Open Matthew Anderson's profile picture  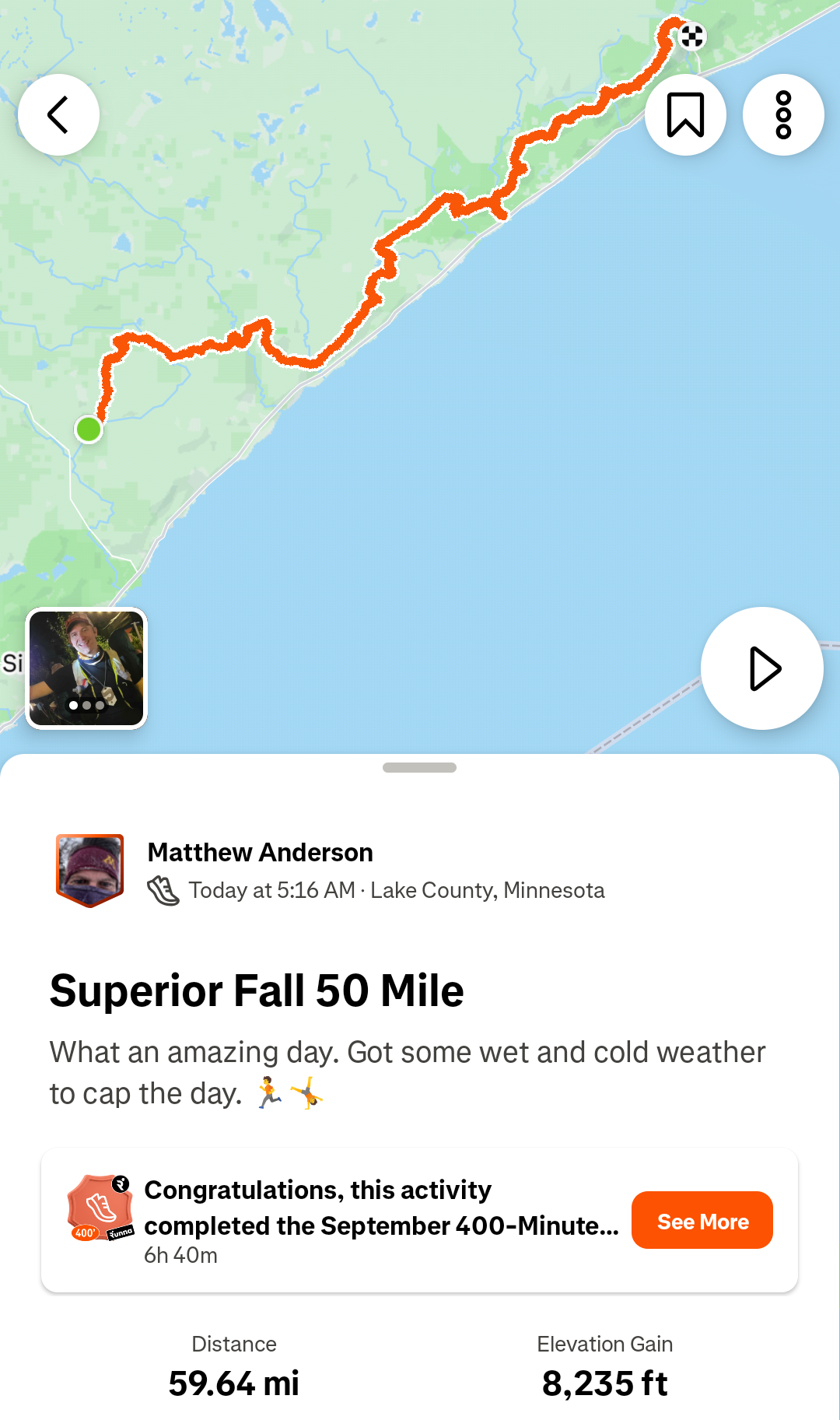90,871
